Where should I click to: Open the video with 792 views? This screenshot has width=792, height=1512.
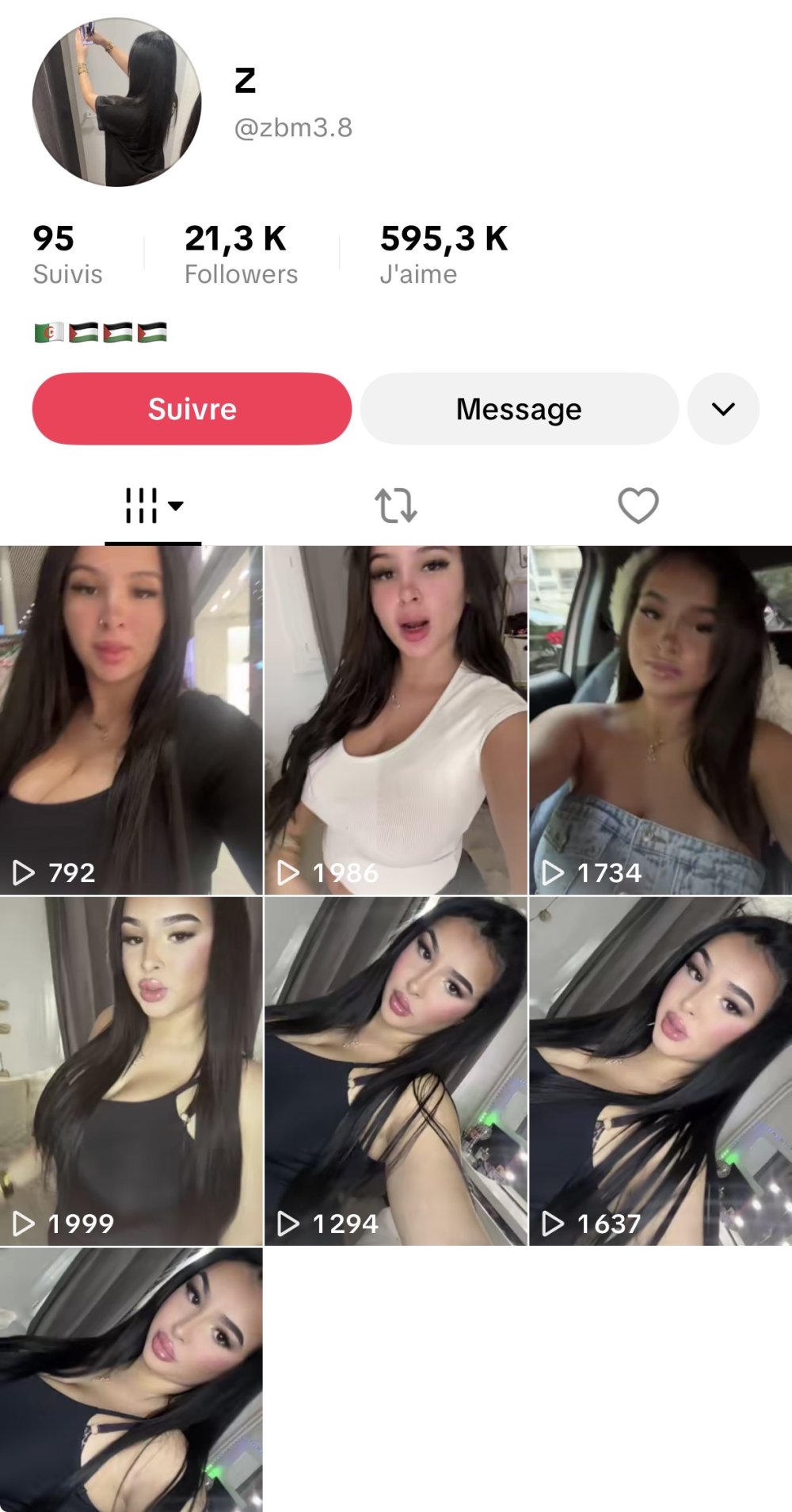click(x=131, y=720)
